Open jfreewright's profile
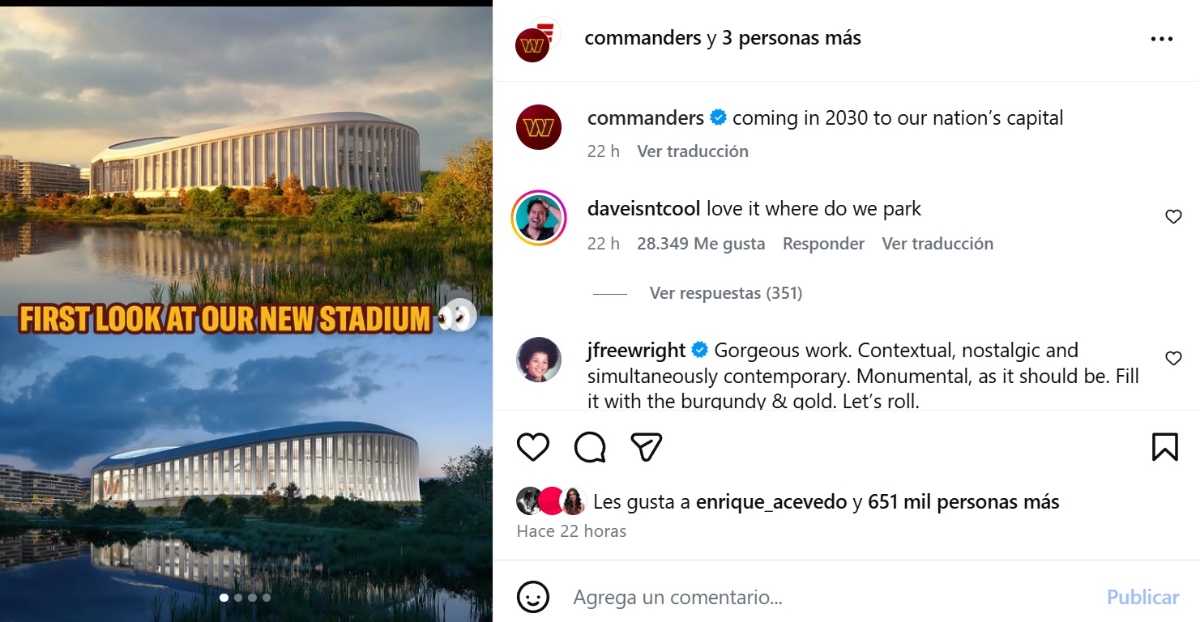This screenshot has width=1200, height=622. point(636,350)
